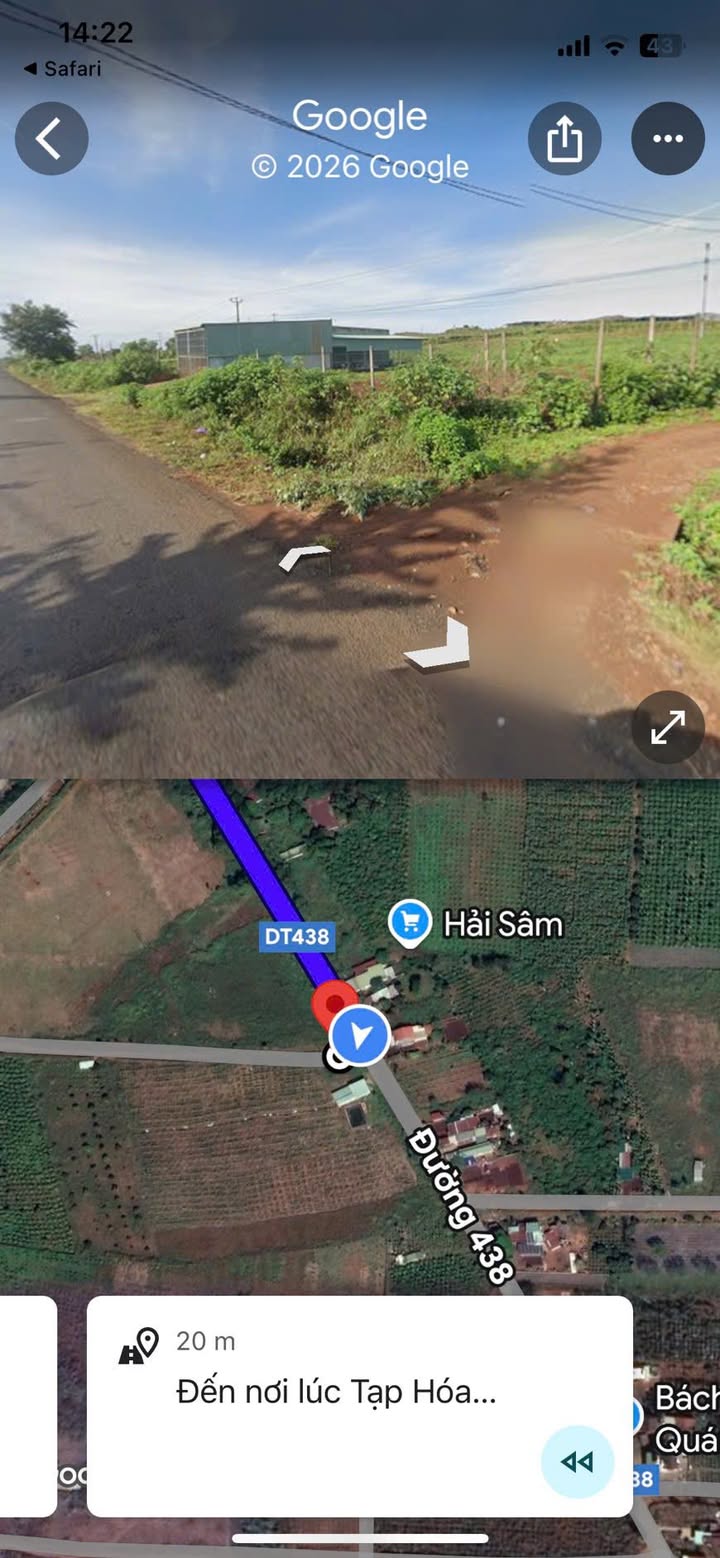Rewind to the previous route step
Screen dimensions: 720x1558
[577, 1462]
